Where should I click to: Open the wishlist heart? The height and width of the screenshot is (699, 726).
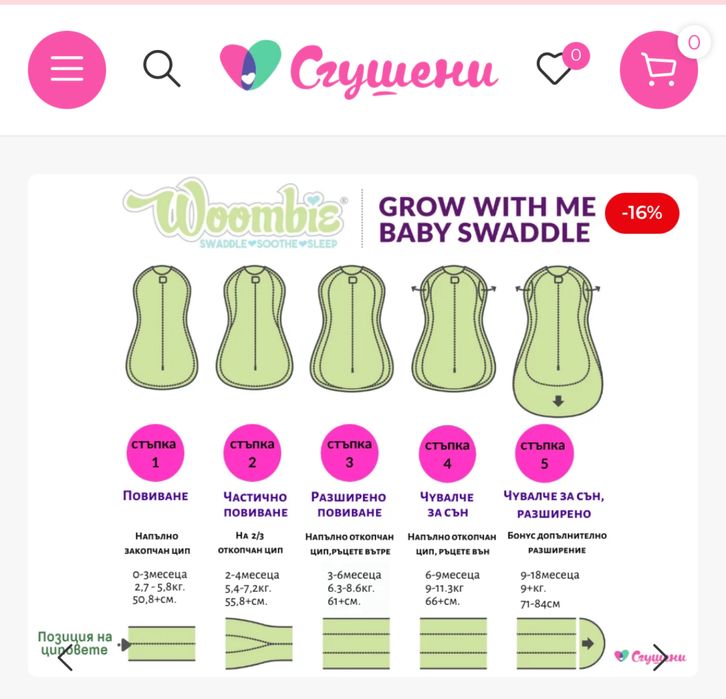click(x=554, y=69)
